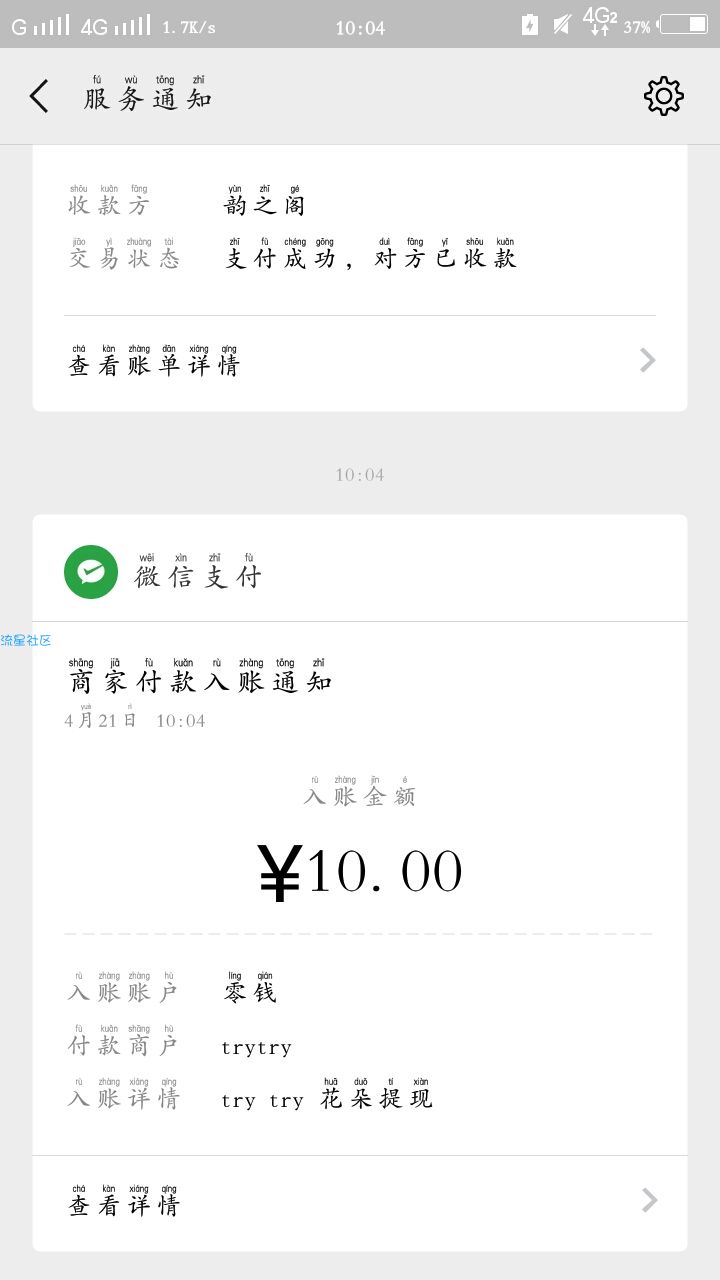Viewport: 720px width, 1280px height.
Task: Open the 商家付款入账通知 card
Action: 360,882
